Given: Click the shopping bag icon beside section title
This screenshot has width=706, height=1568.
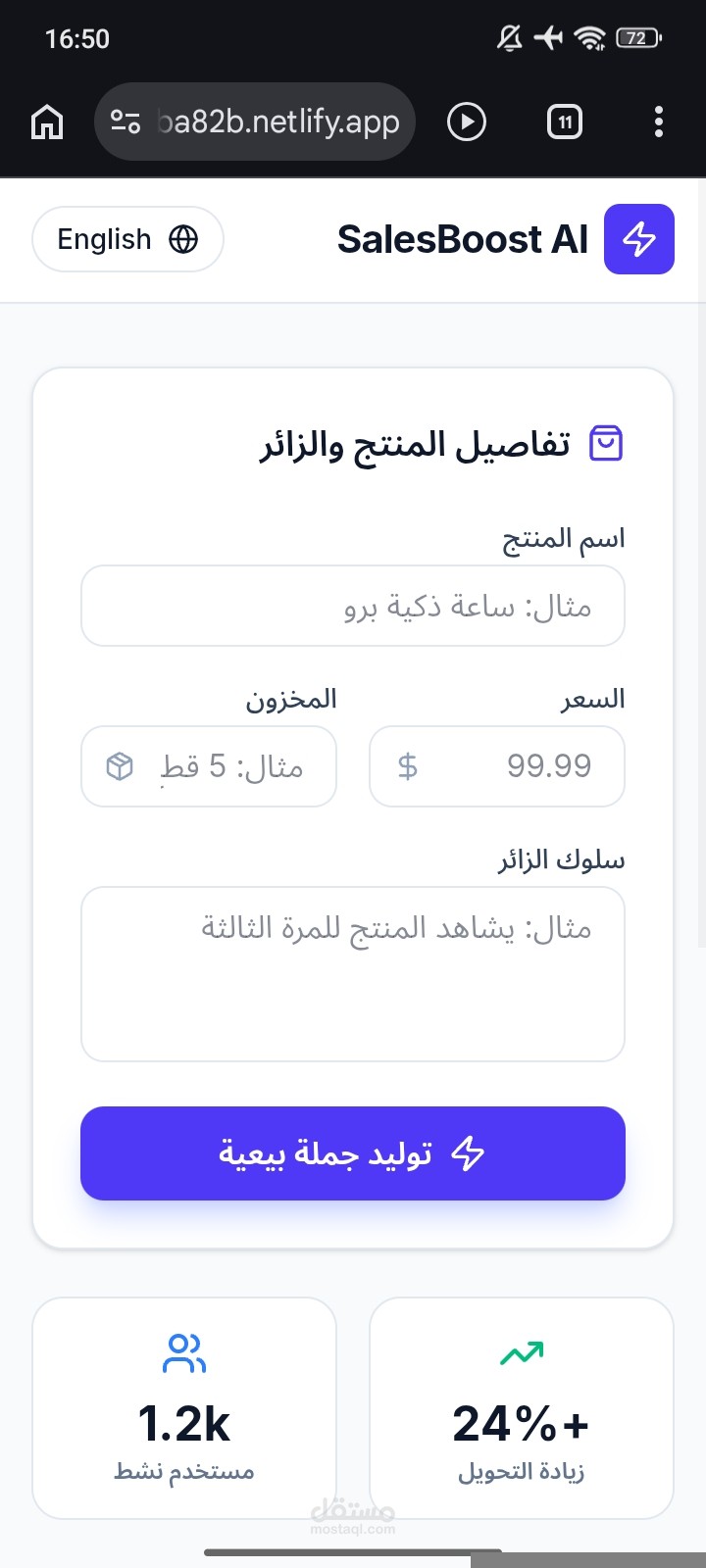Looking at the screenshot, I should (606, 443).
